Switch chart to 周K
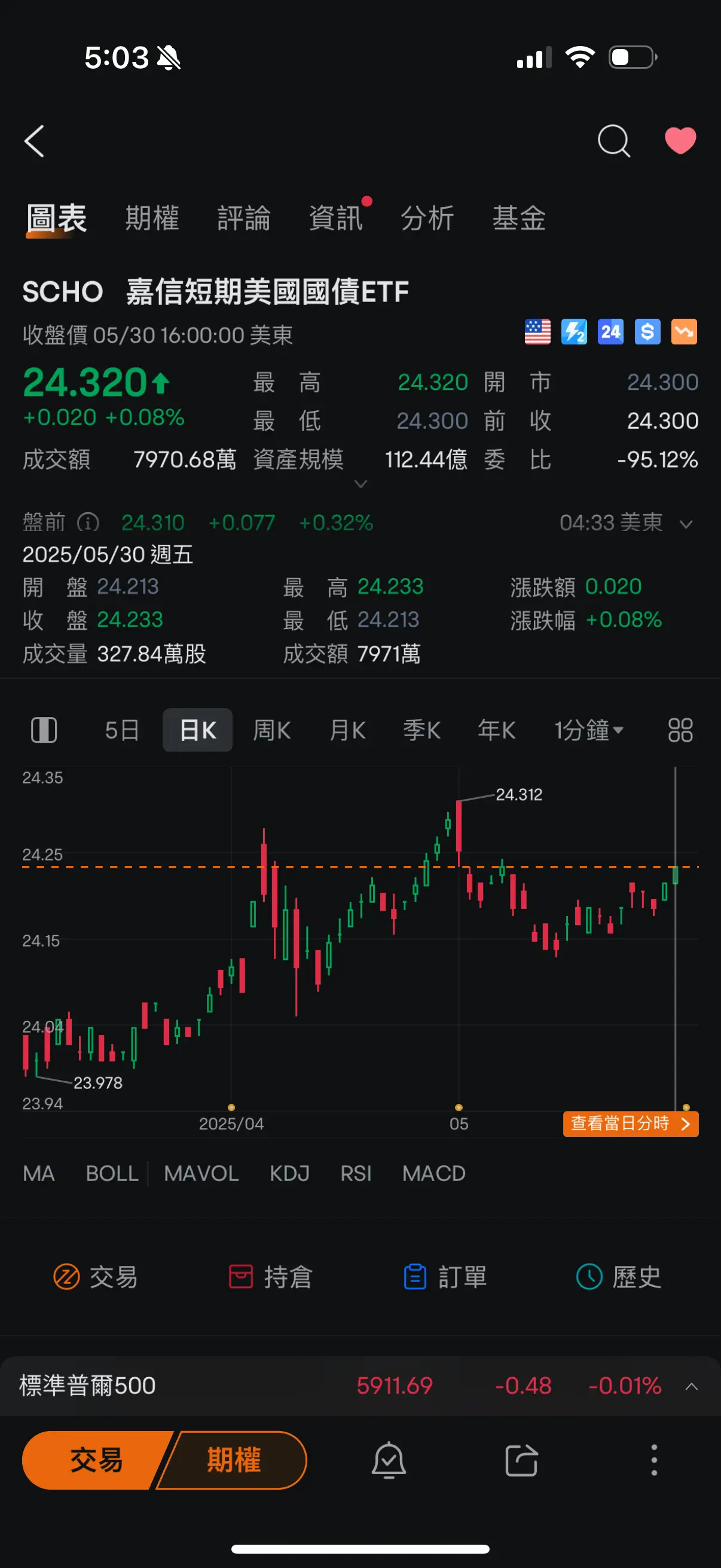Image resolution: width=721 pixels, height=1568 pixels. [x=271, y=730]
